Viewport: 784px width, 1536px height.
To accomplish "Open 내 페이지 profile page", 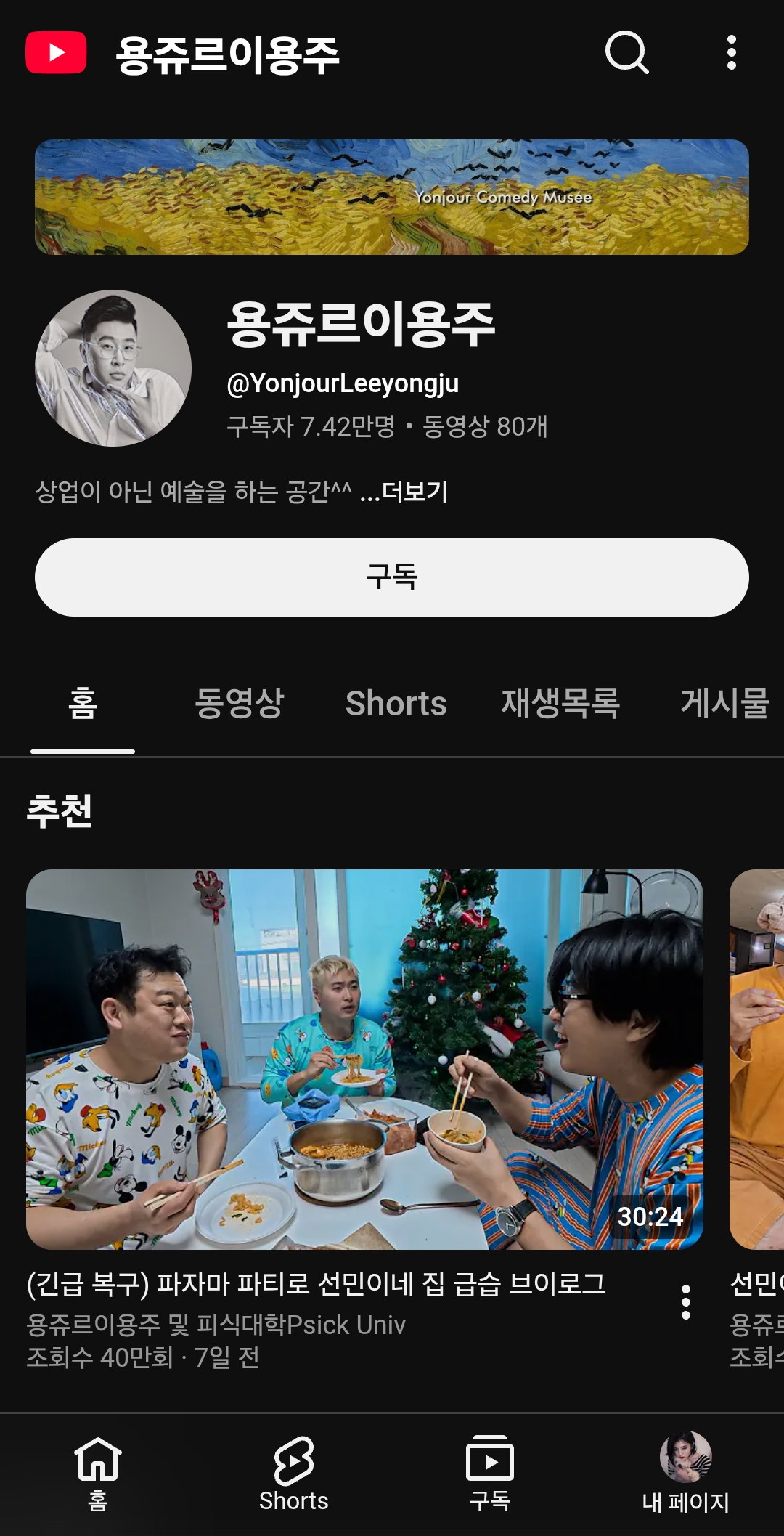I will point(685,1473).
